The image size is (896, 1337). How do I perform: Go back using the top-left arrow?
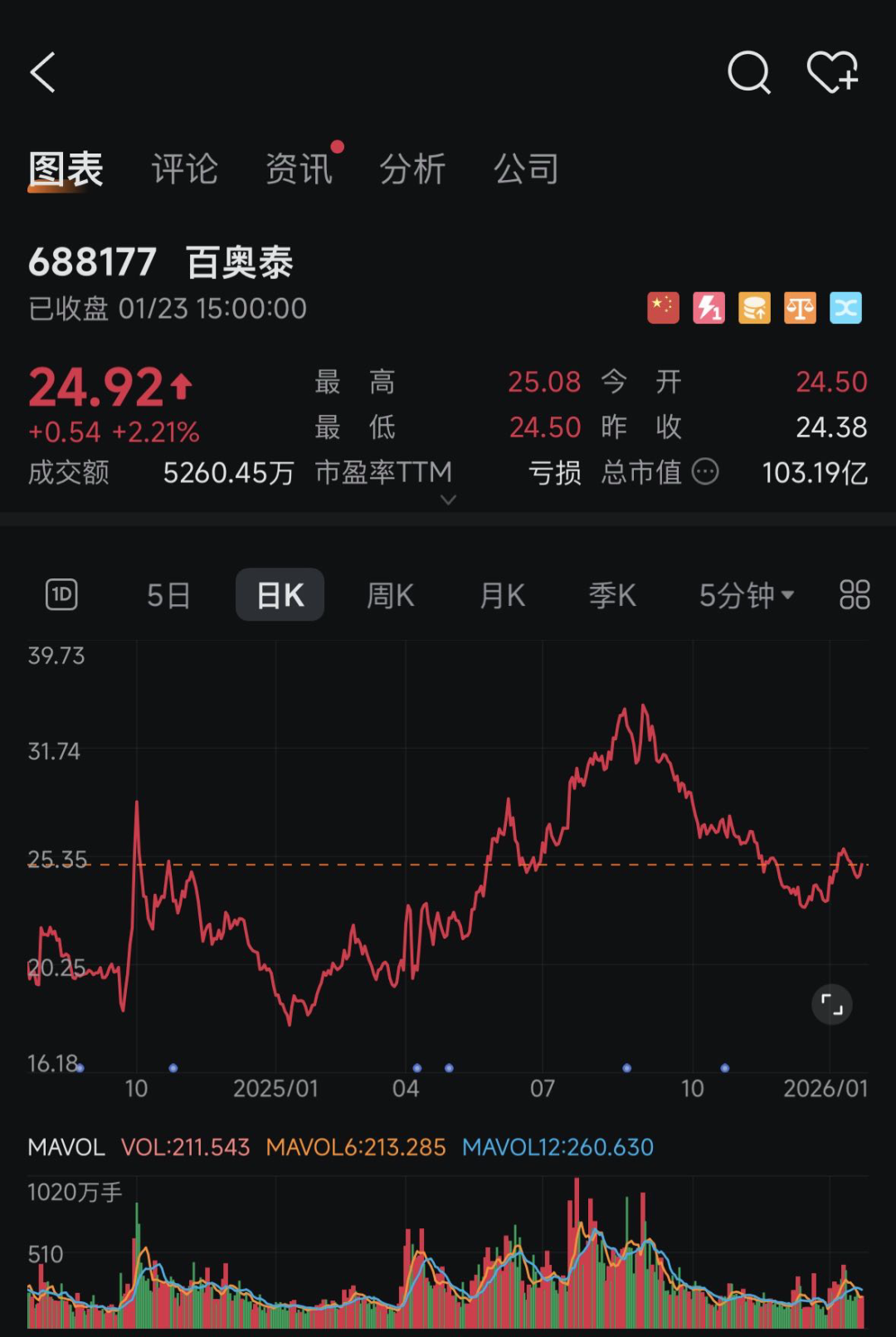(43, 72)
